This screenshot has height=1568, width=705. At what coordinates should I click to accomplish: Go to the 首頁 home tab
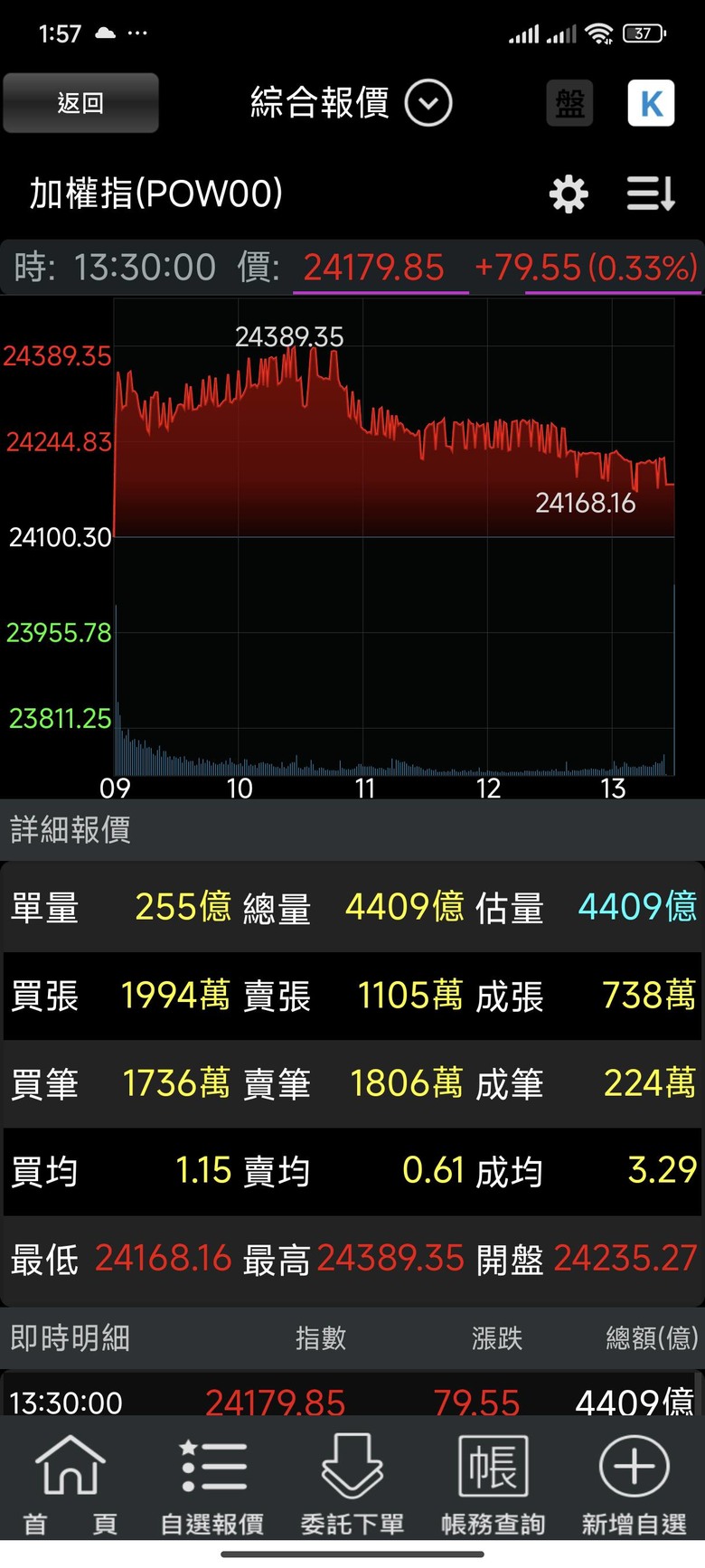(70, 1485)
